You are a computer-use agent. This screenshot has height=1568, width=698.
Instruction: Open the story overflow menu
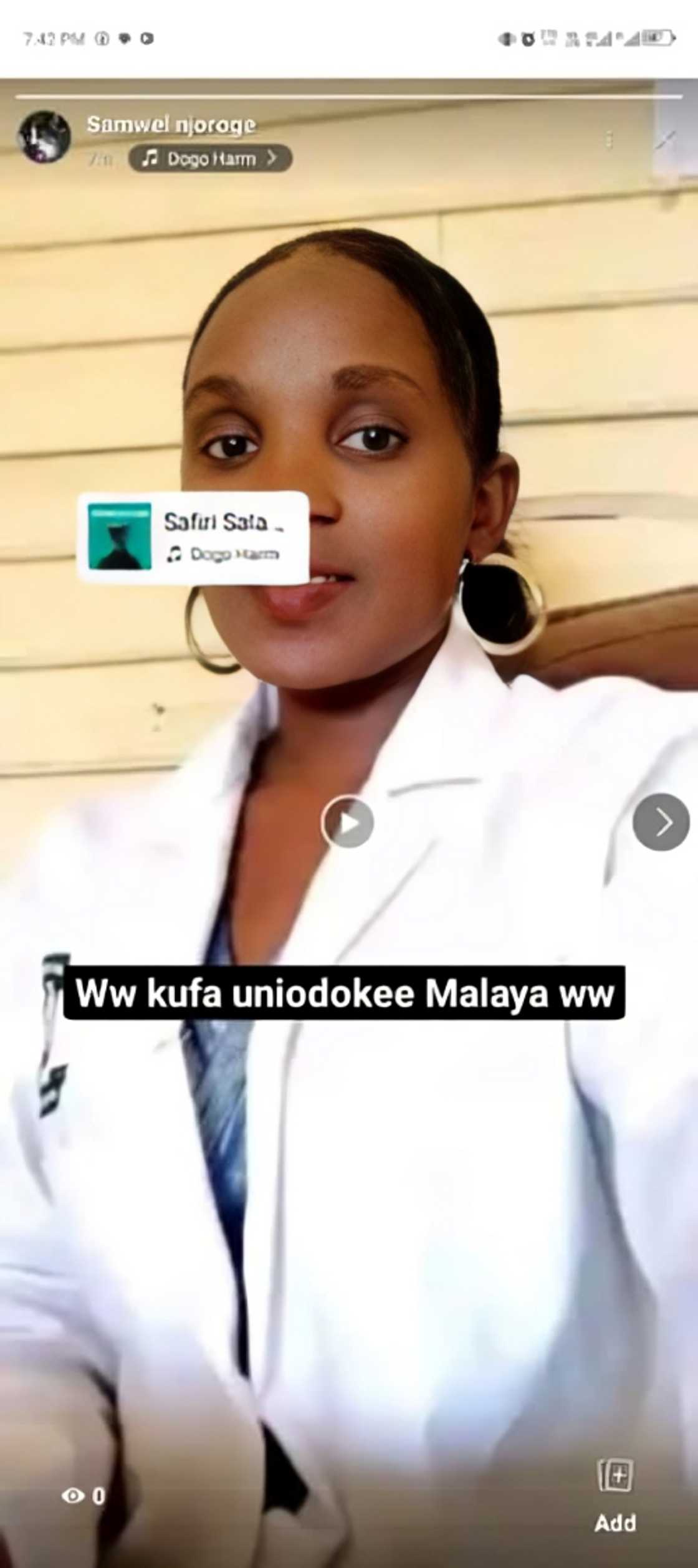(x=609, y=140)
